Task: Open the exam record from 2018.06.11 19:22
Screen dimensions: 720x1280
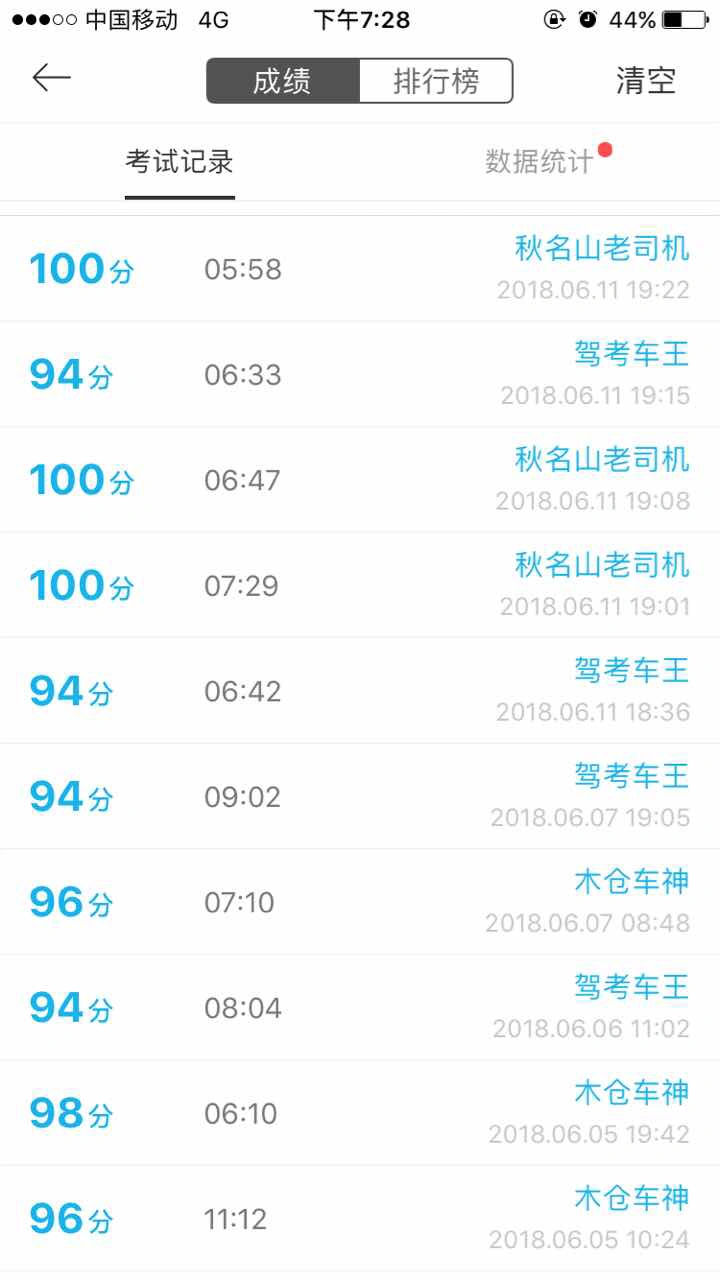Action: click(360, 269)
